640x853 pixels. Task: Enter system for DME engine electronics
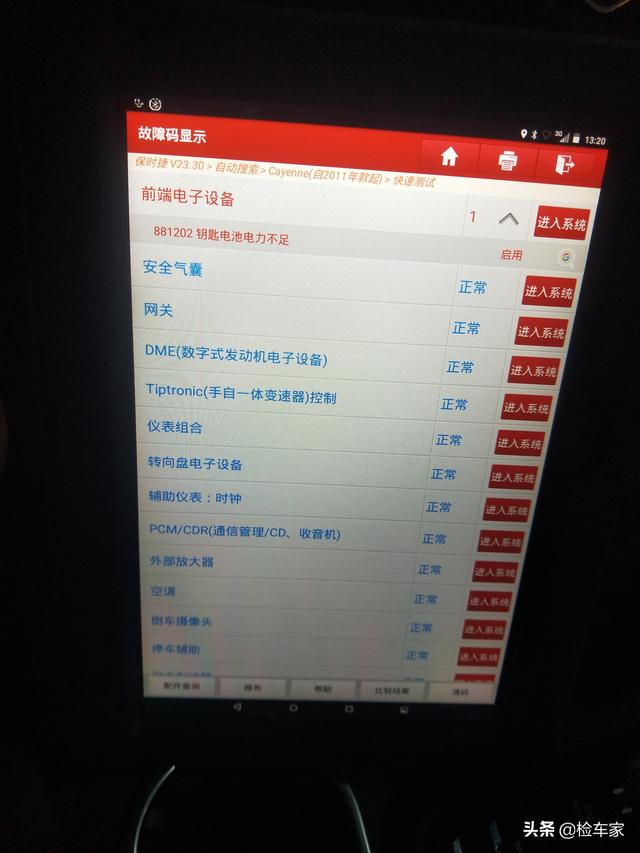tap(533, 370)
